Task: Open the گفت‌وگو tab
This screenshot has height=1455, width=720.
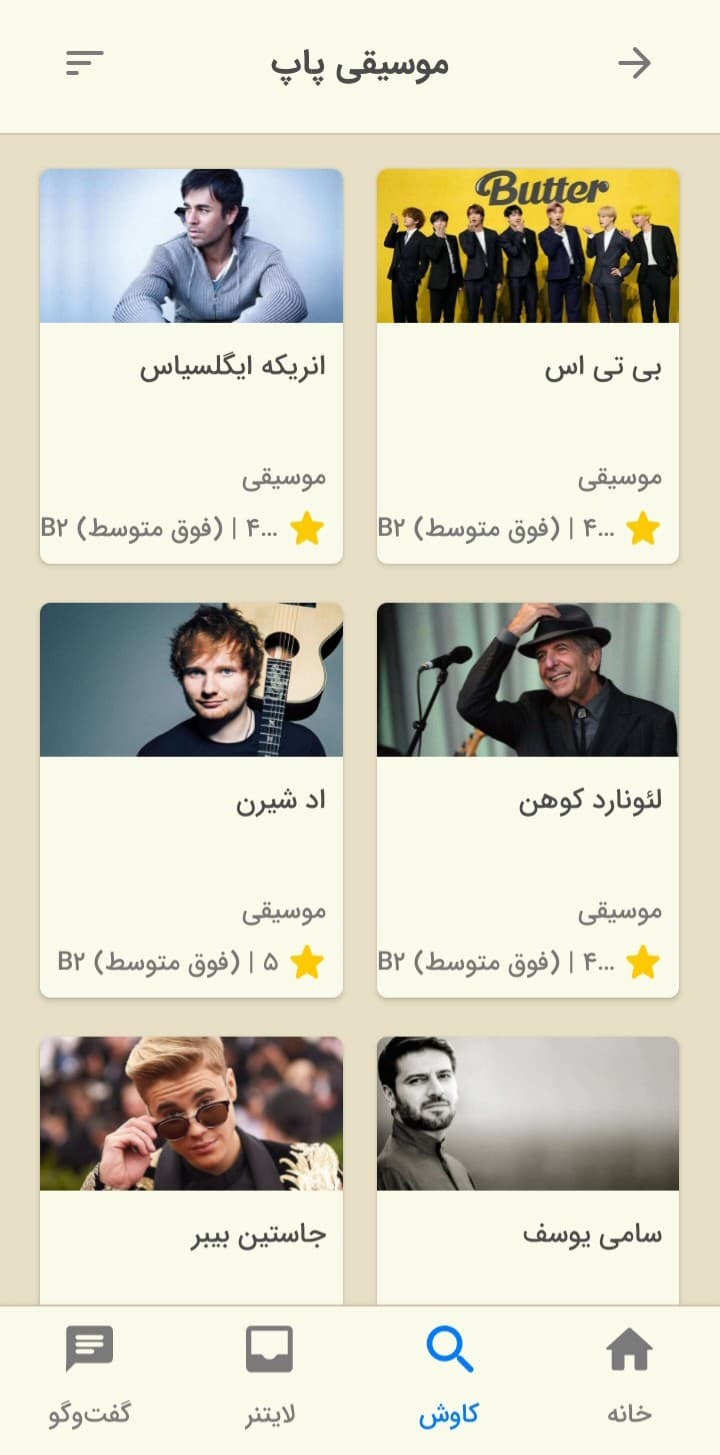Action: click(x=89, y=1375)
